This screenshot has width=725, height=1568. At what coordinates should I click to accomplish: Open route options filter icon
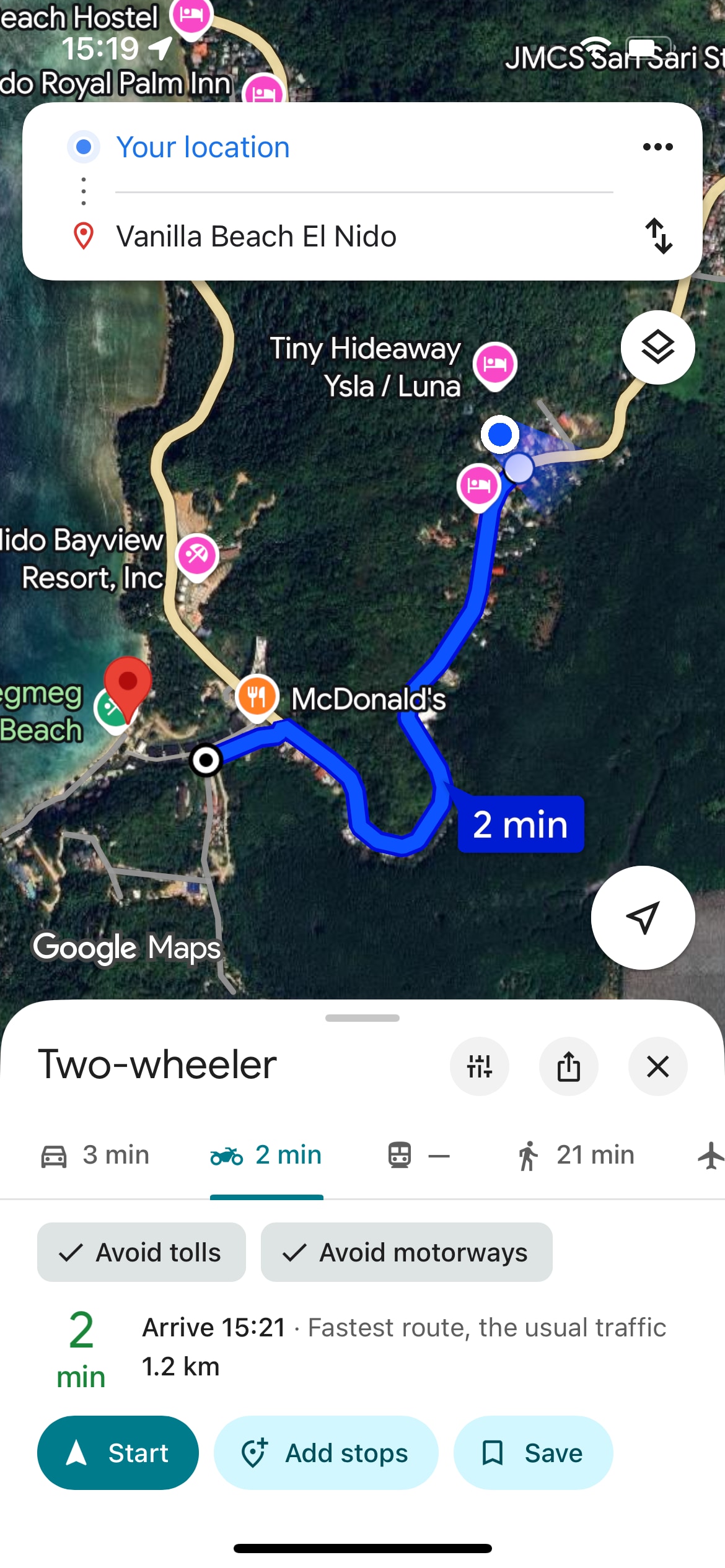pyautogui.click(x=479, y=1066)
